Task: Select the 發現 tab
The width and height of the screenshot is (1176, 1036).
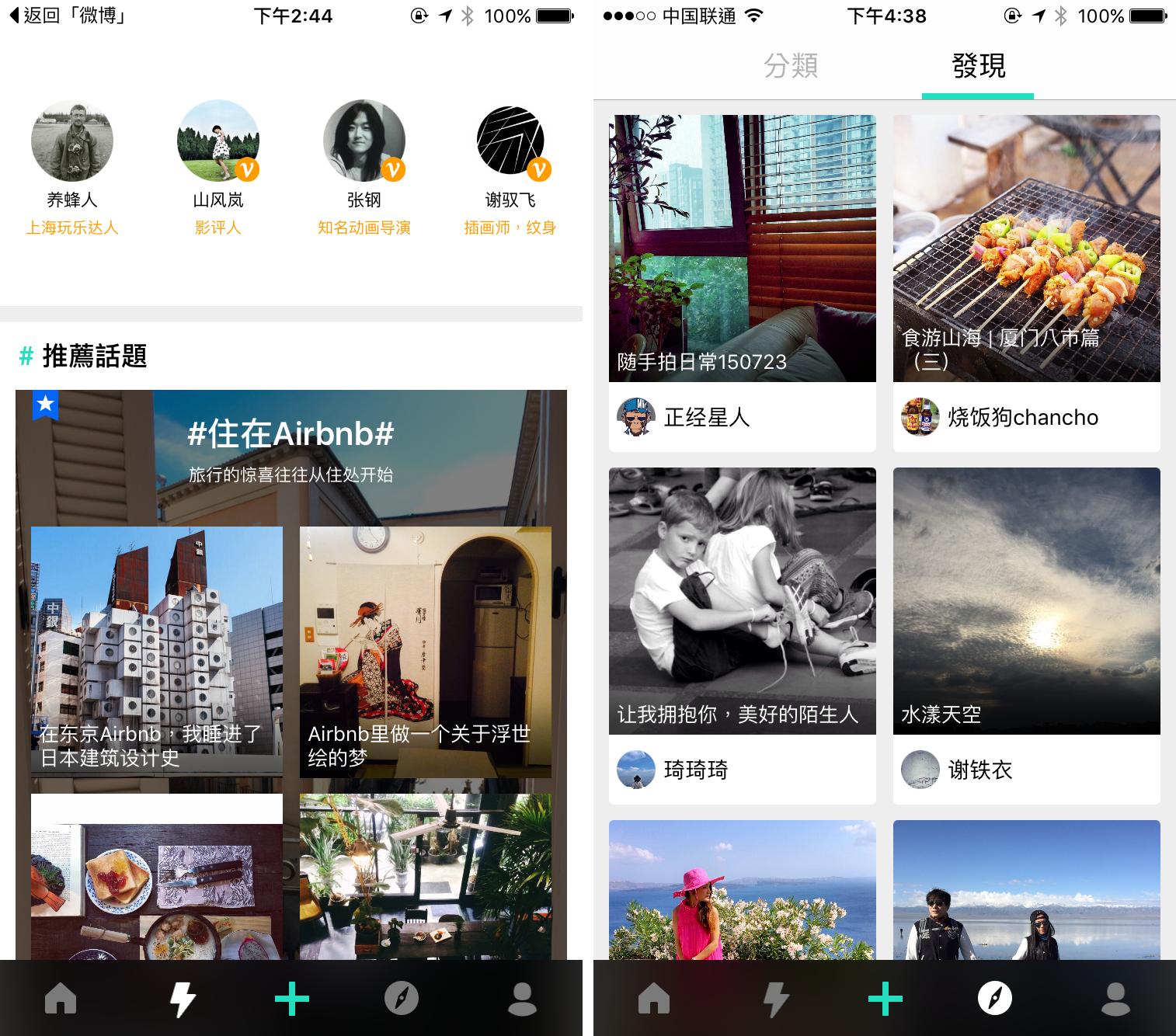Action: coord(978,66)
